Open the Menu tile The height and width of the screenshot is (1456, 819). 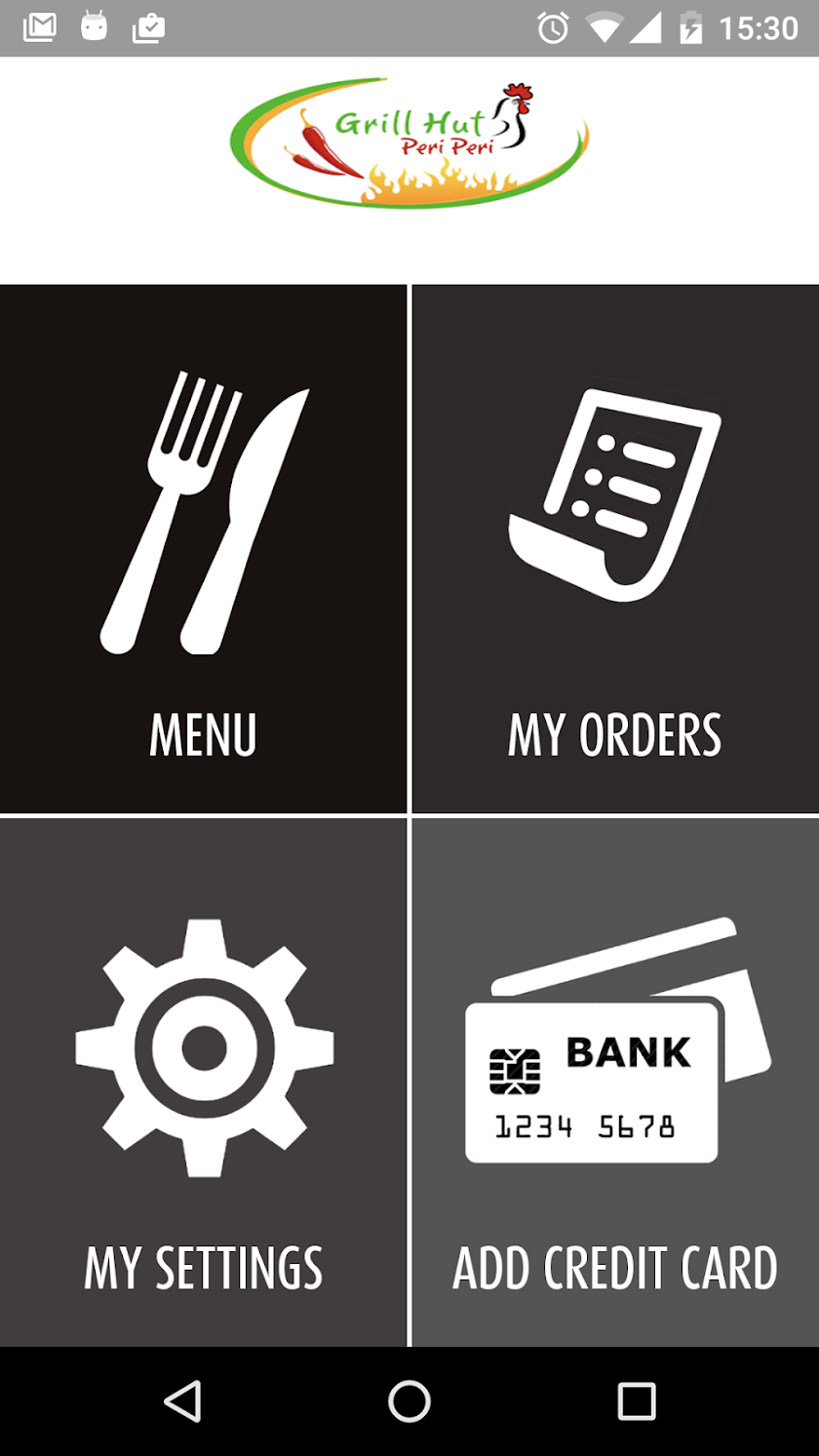click(203, 549)
